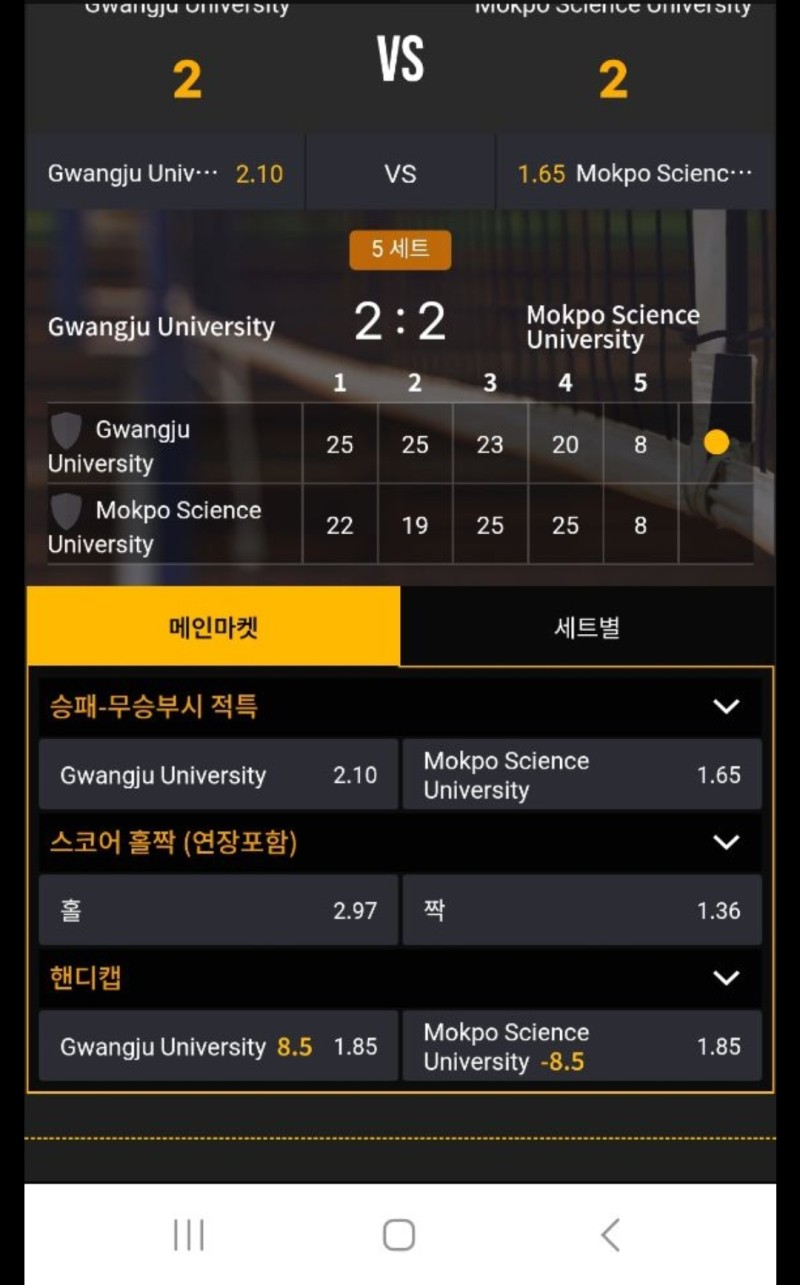
Task: Collapse the 스코어 홀짝 (연장포함) section
Action: 727,842
